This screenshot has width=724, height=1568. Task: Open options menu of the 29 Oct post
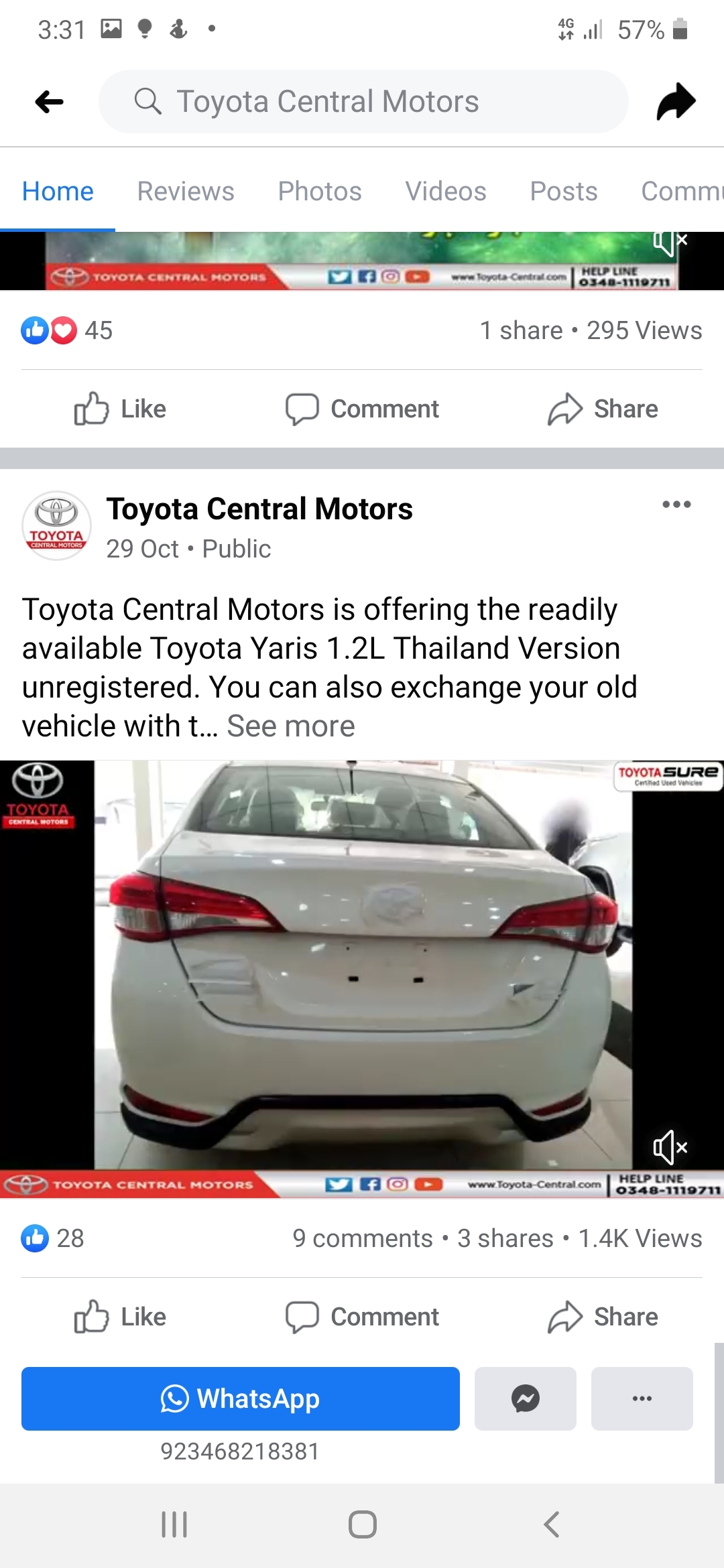pyautogui.click(x=676, y=505)
